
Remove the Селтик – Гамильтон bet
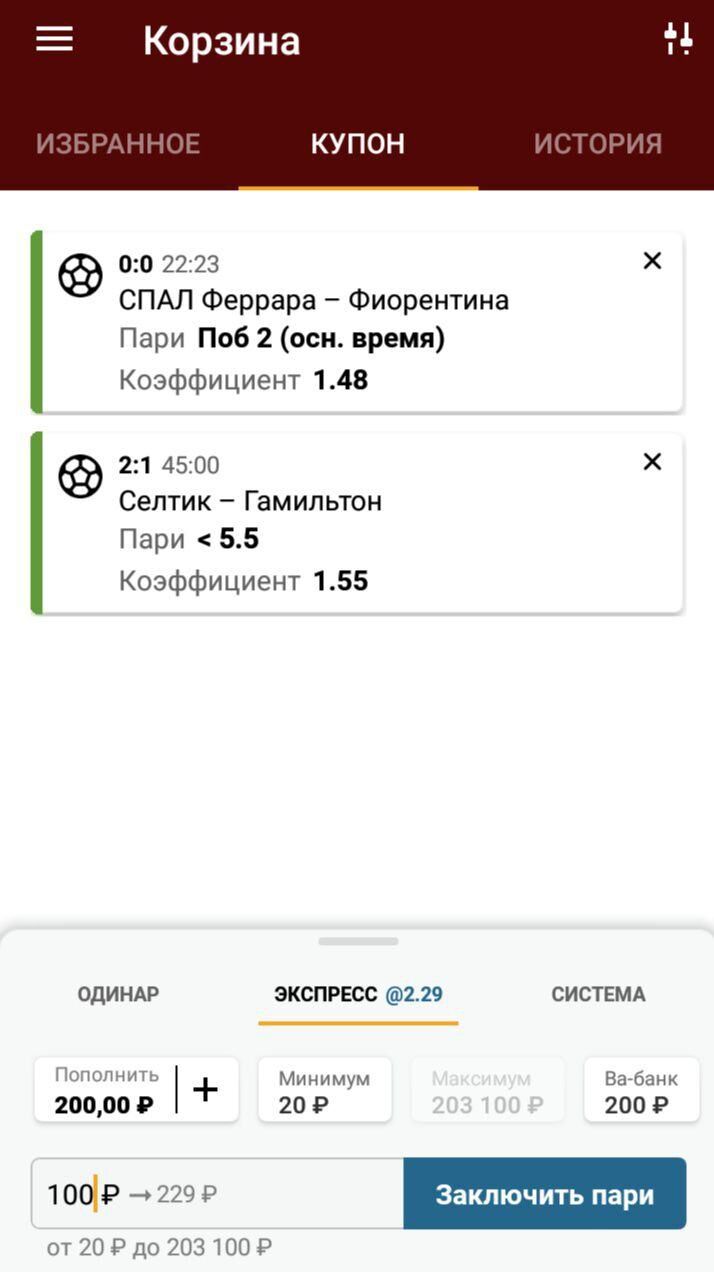click(x=652, y=462)
